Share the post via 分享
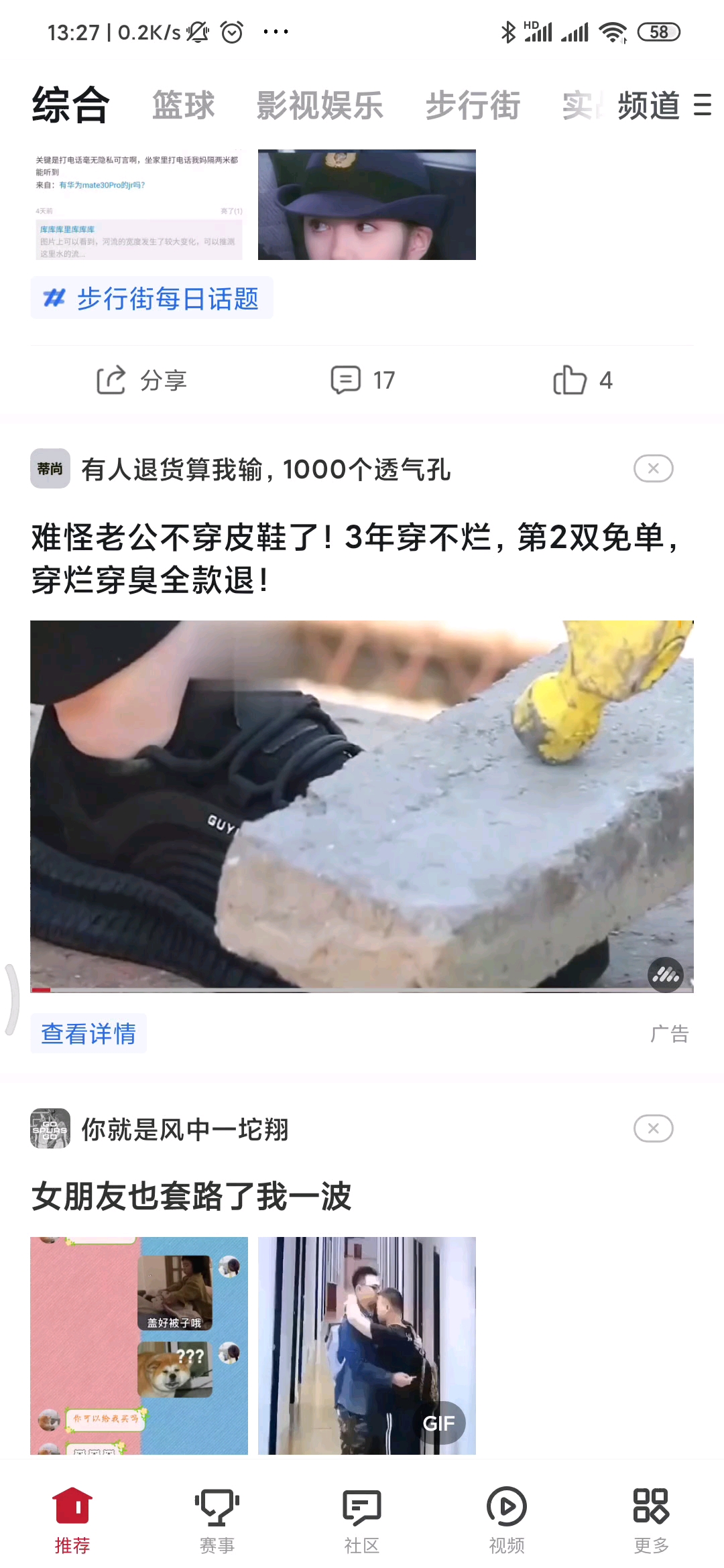The image size is (724, 1568). [x=142, y=380]
